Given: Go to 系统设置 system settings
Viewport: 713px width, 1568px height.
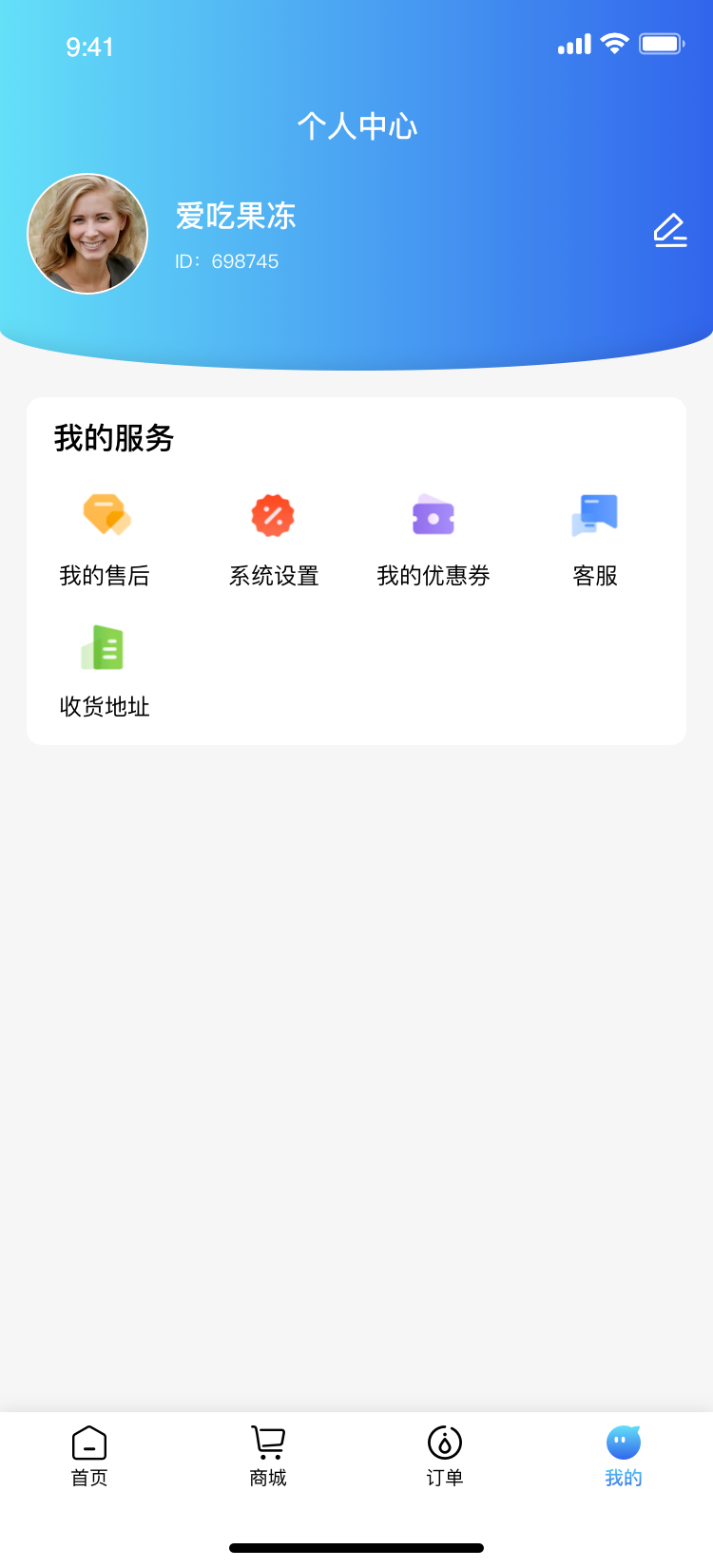Looking at the screenshot, I should click(x=273, y=539).
